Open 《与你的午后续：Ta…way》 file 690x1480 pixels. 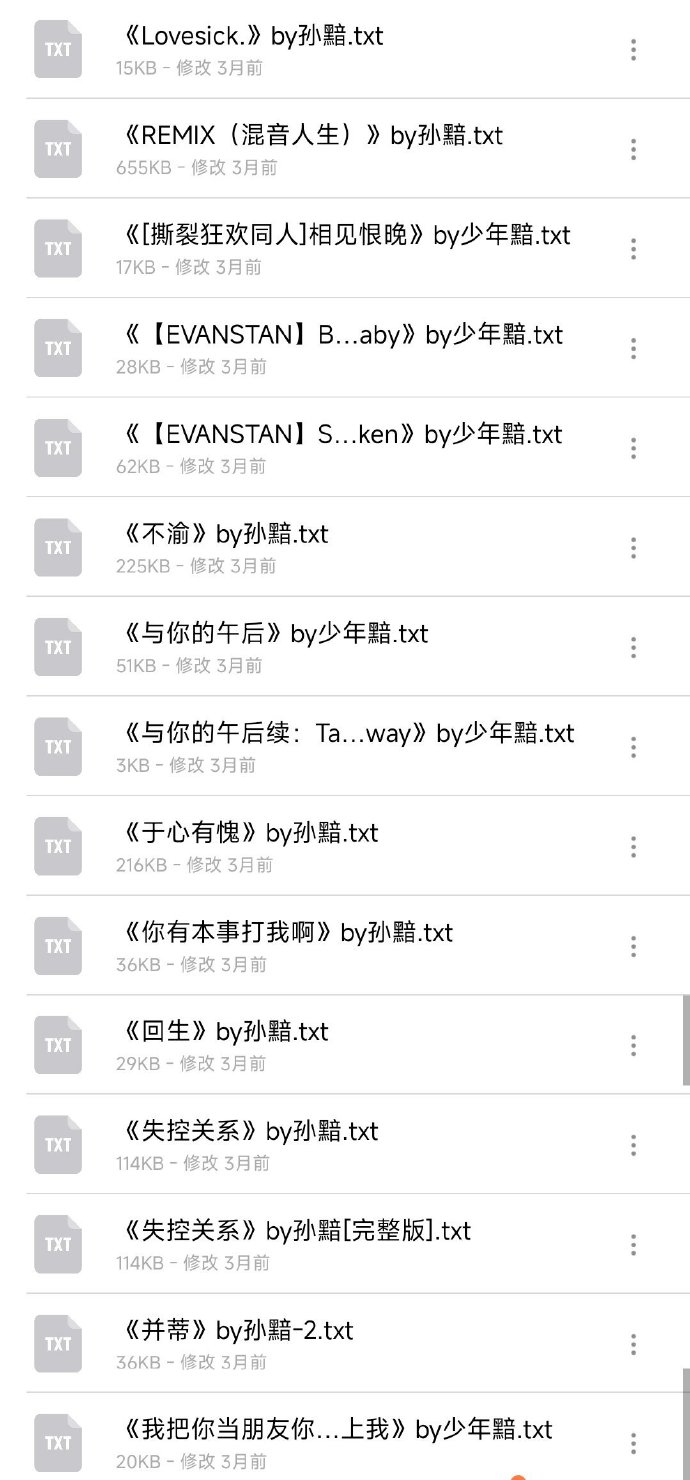point(345,746)
